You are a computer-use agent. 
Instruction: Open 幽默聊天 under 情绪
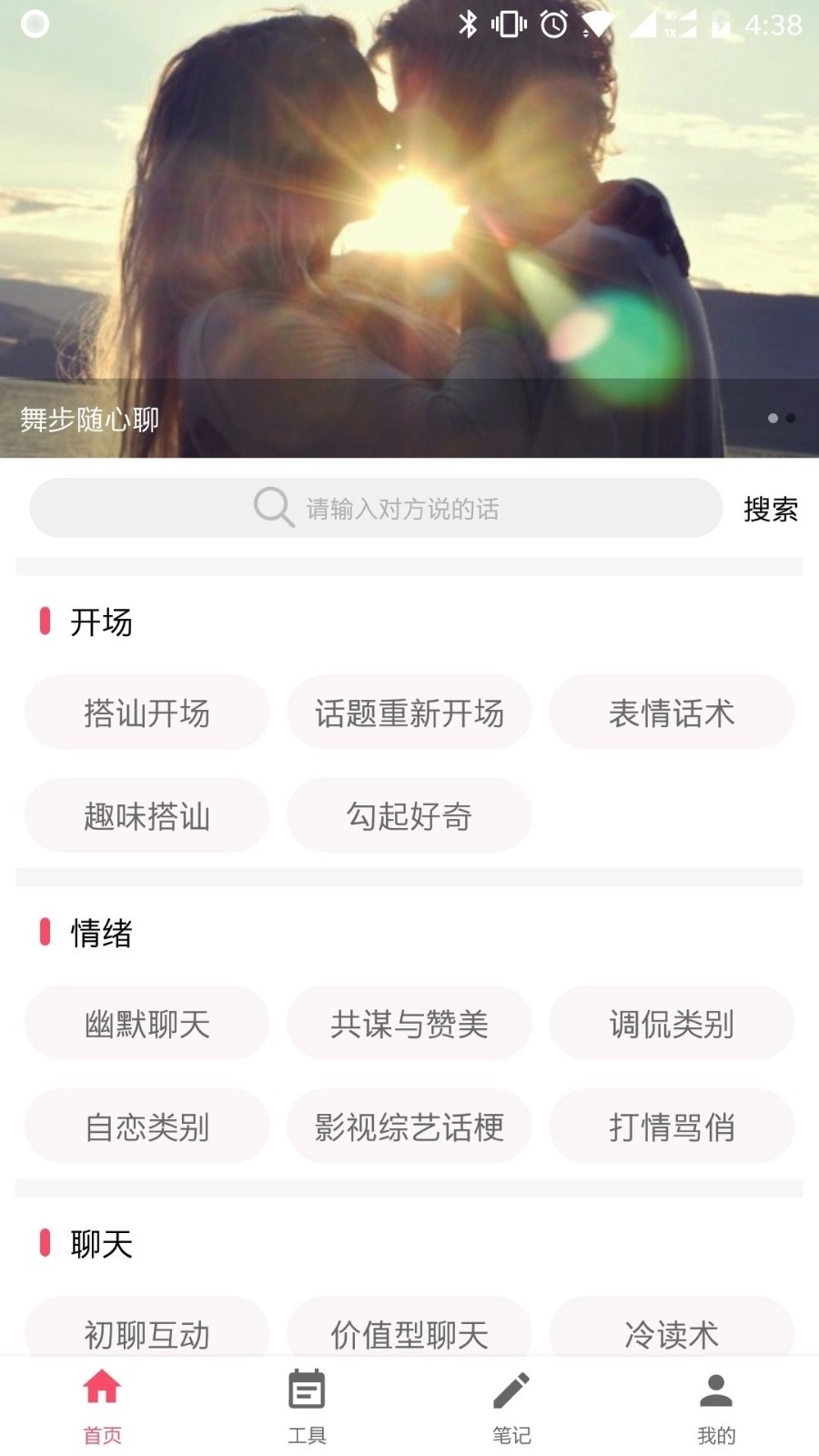[147, 1024]
